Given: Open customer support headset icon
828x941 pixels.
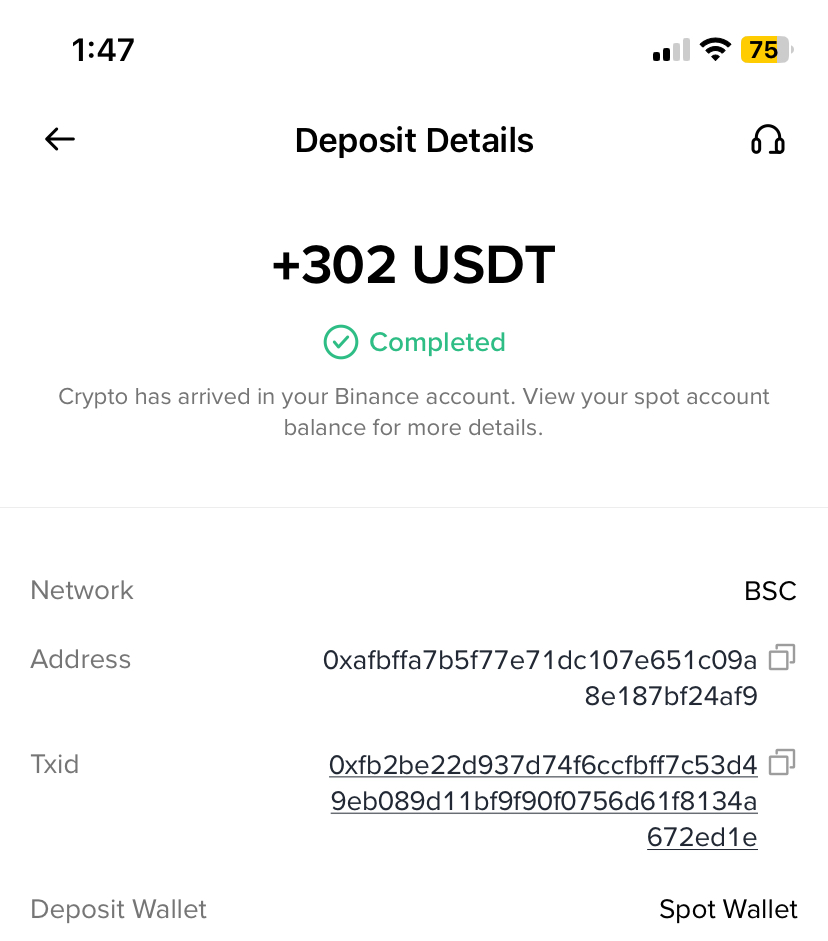Looking at the screenshot, I should click(767, 140).
